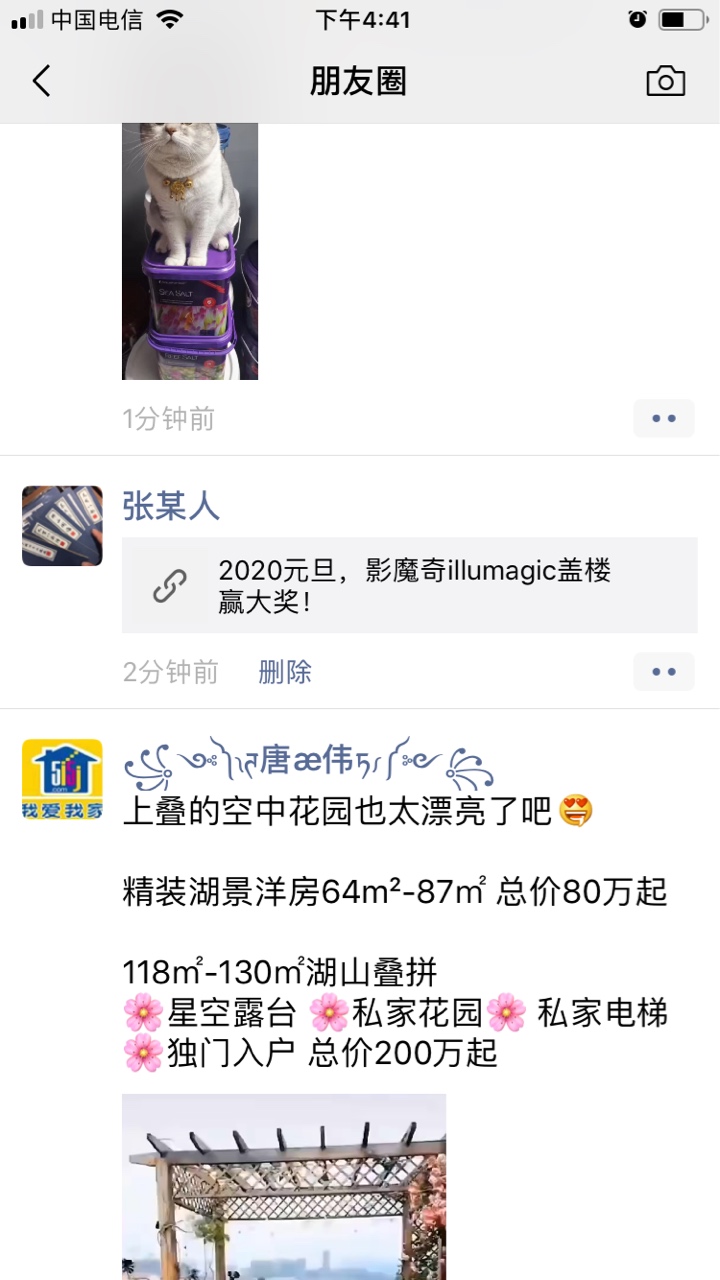Tap the name 张某人

[171, 507]
